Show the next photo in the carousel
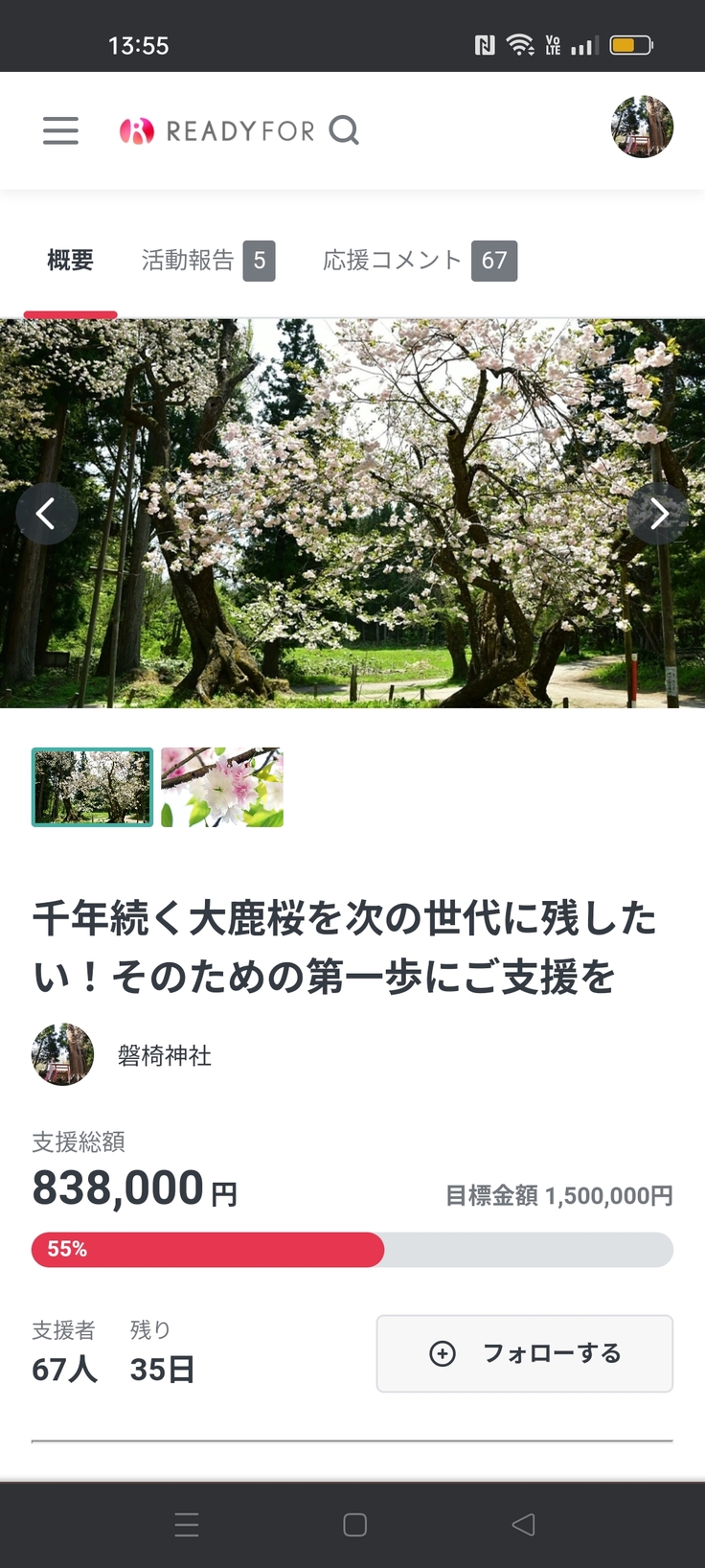Image resolution: width=705 pixels, height=1568 pixels. point(658,514)
